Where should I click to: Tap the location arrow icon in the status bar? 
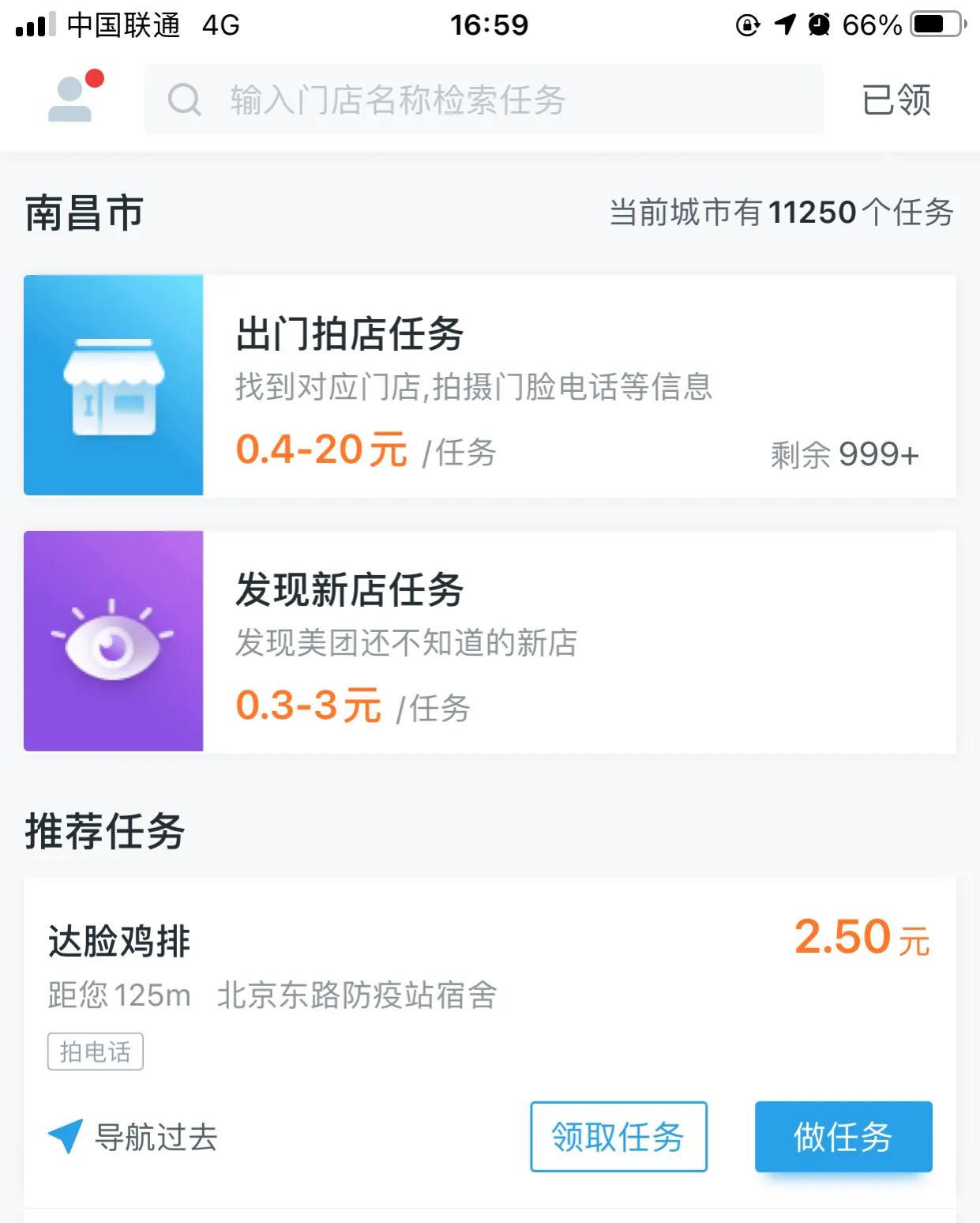[783, 24]
